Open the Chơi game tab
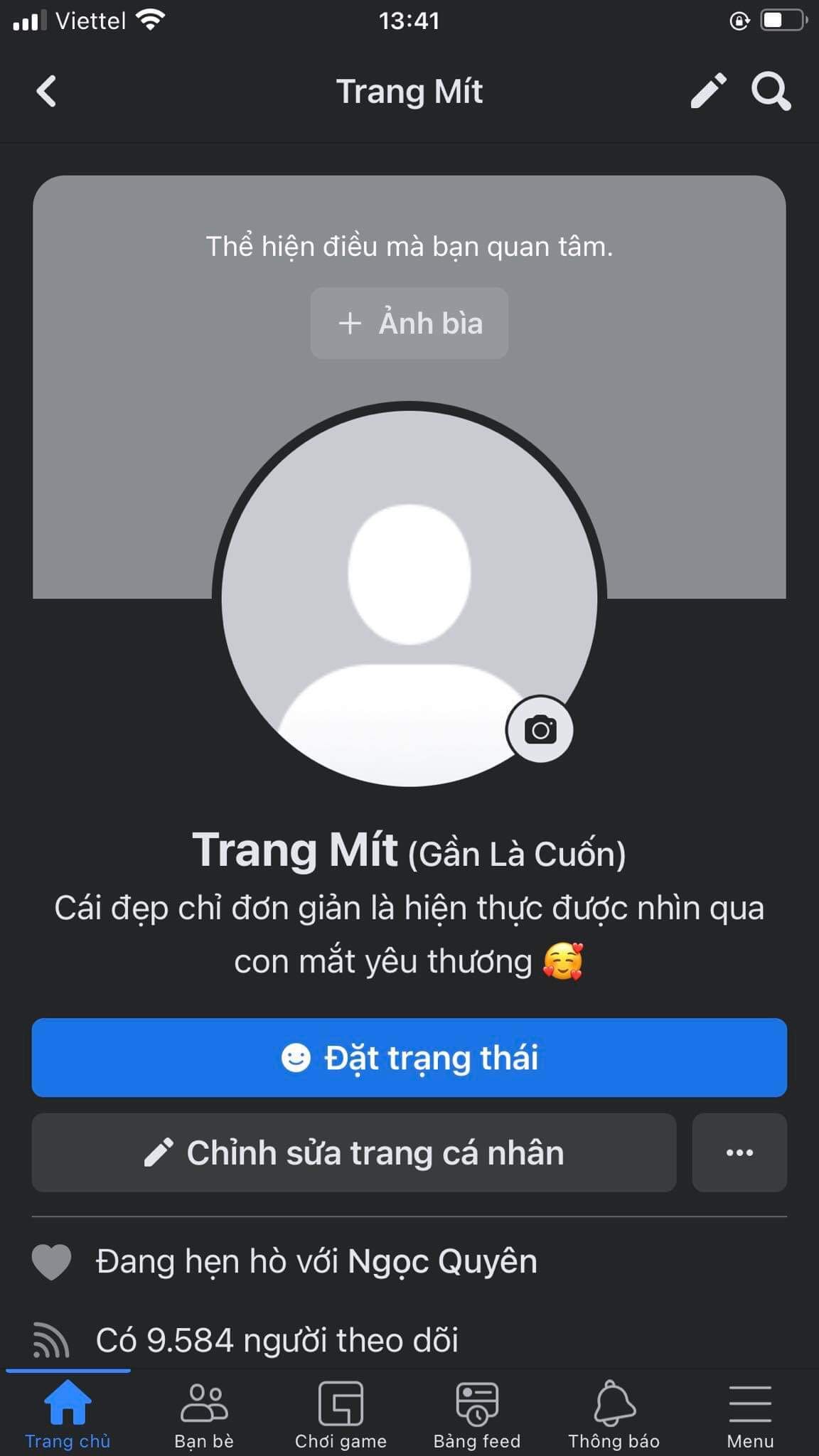Image resolution: width=819 pixels, height=1456 pixels. pyautogui.click(x=341, y=1413)
